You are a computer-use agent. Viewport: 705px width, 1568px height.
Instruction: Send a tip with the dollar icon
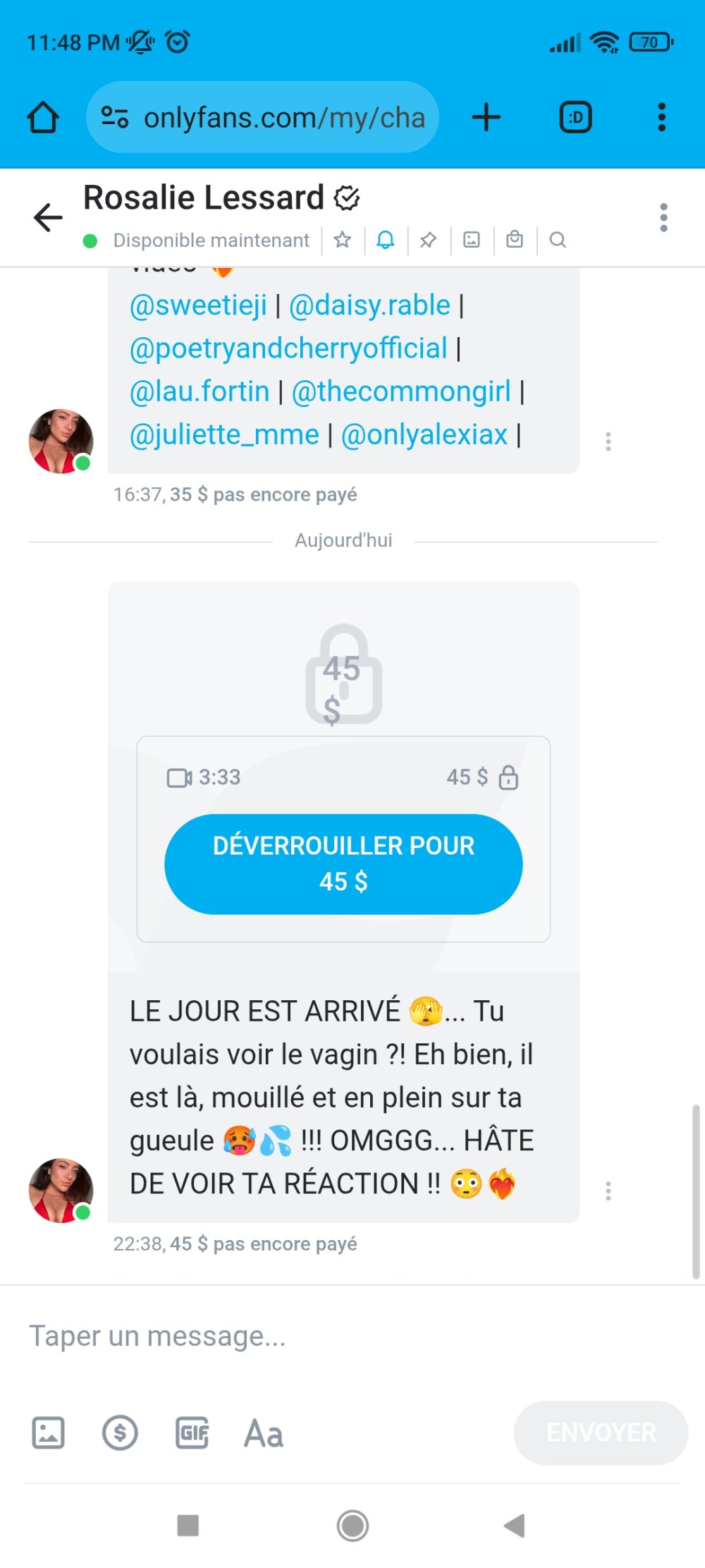[x=120, y=1433]
